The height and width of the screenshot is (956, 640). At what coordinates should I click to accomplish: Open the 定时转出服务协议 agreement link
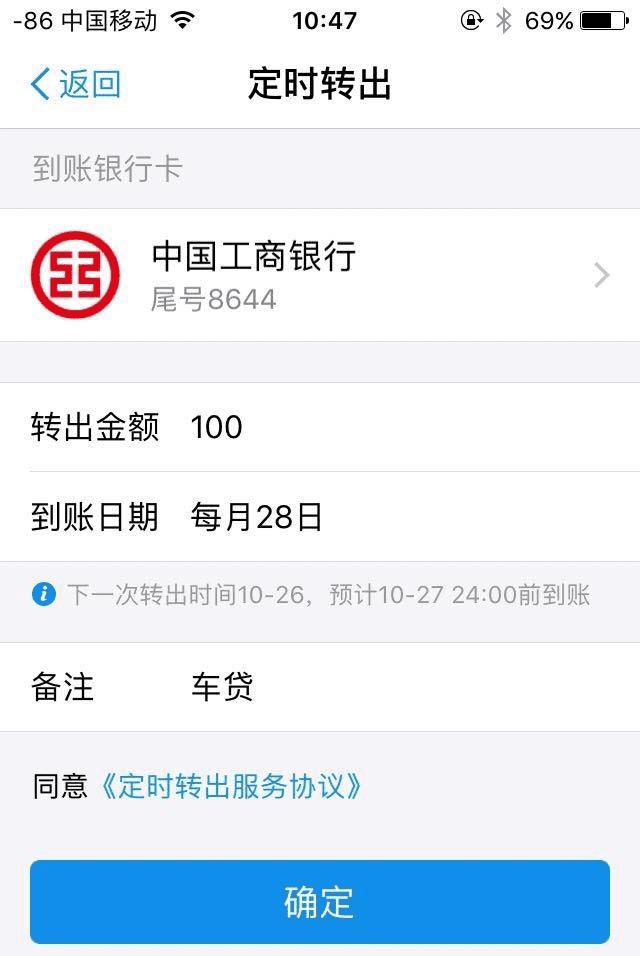[231, 786]
